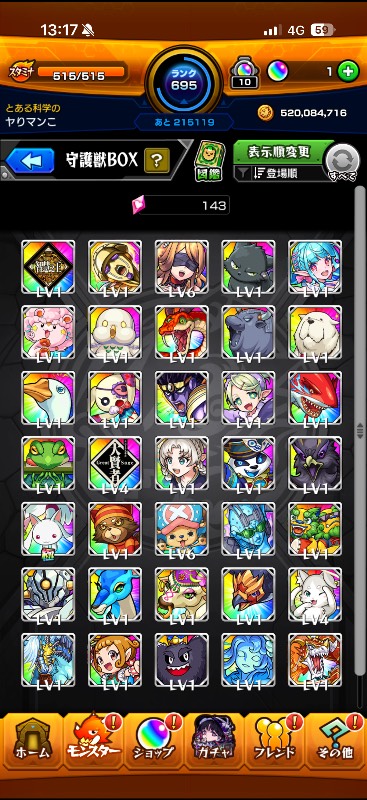This screenshot has height=800, width=367.
Task: Open the question mark help button
Action: [157, 161]
